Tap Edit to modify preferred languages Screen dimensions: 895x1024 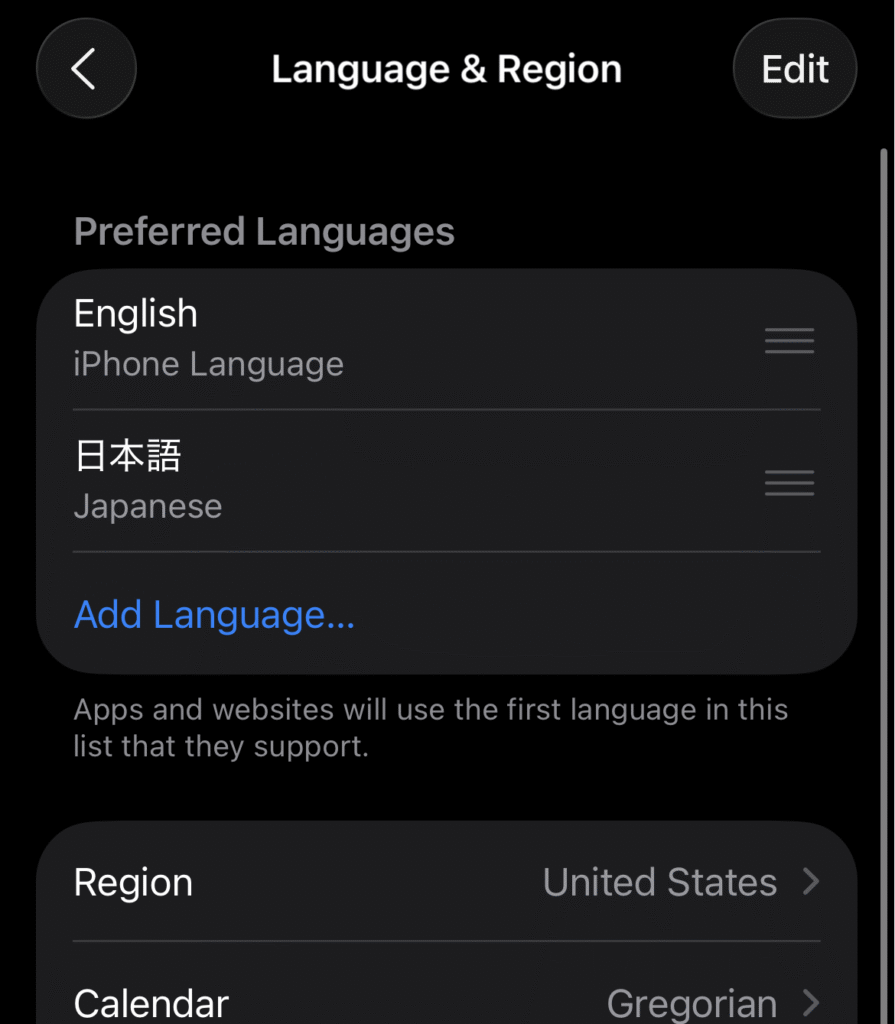point(795,69)
